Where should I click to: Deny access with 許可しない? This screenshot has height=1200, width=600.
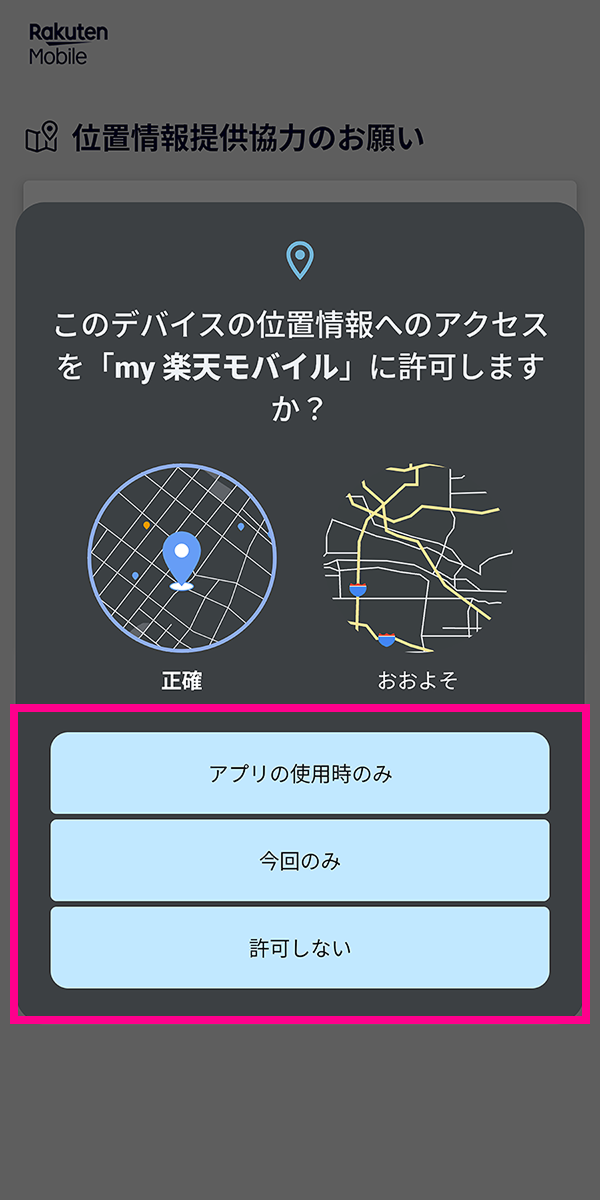click(x=300, y=947)
